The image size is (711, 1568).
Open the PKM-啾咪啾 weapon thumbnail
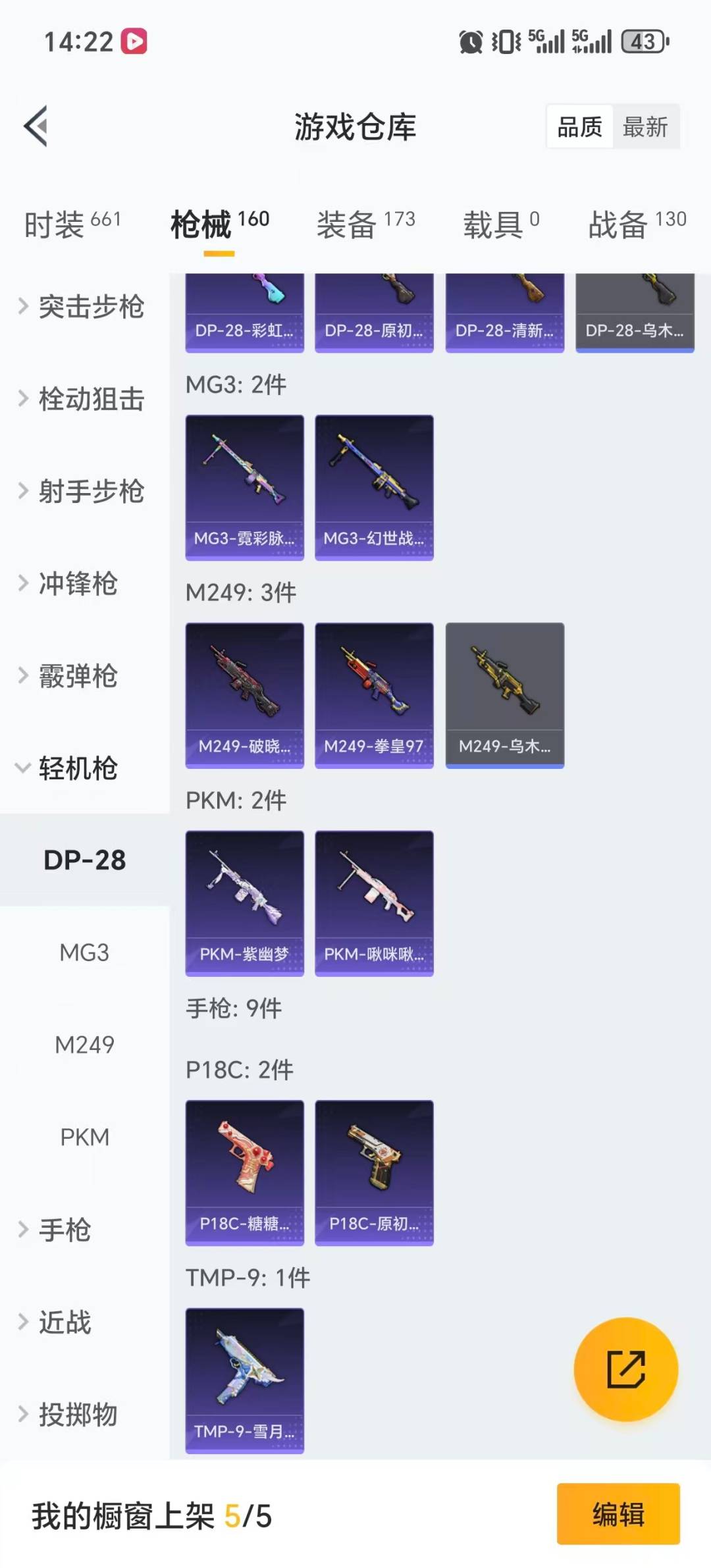(373, 902)
